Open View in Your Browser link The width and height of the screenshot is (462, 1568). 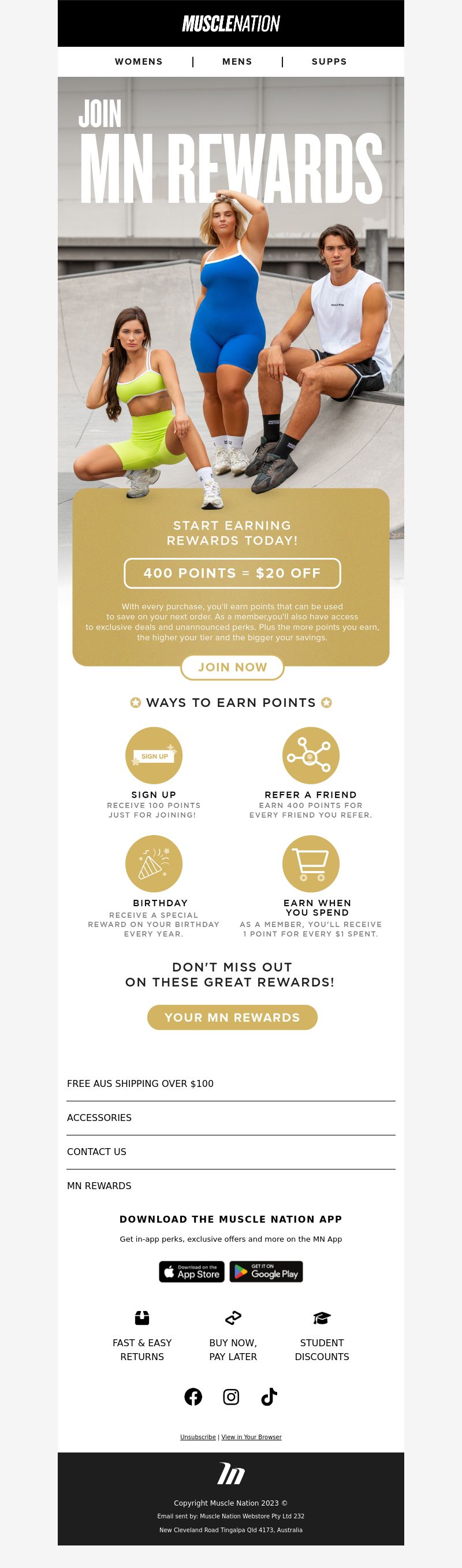(251, 1437)
